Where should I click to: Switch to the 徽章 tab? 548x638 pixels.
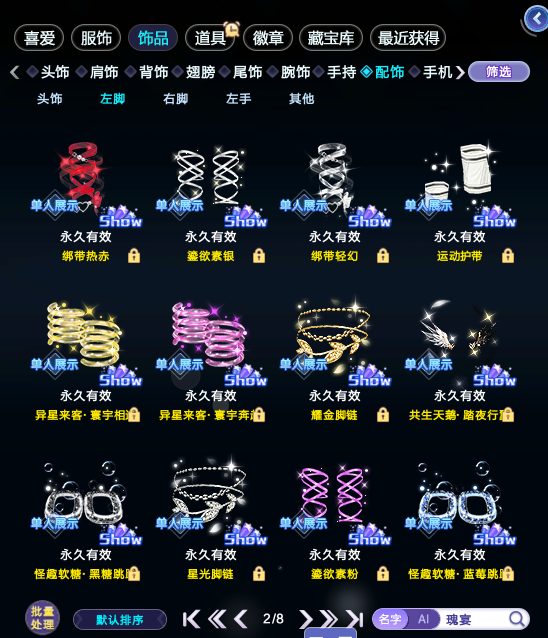pos(268,38)
